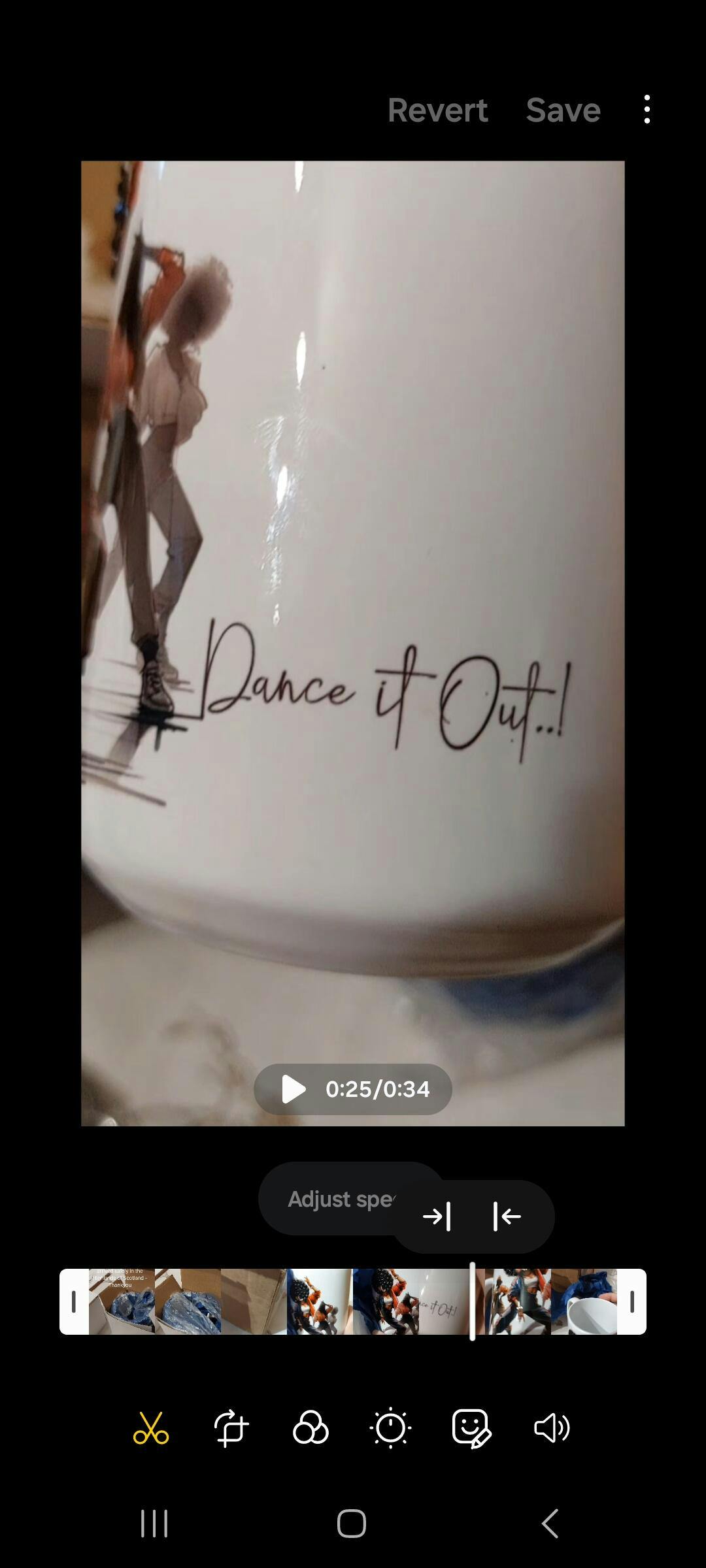Screen dimensions: 706x1568
Task: Open recent apps from navigation bar
Action: 155,1524
